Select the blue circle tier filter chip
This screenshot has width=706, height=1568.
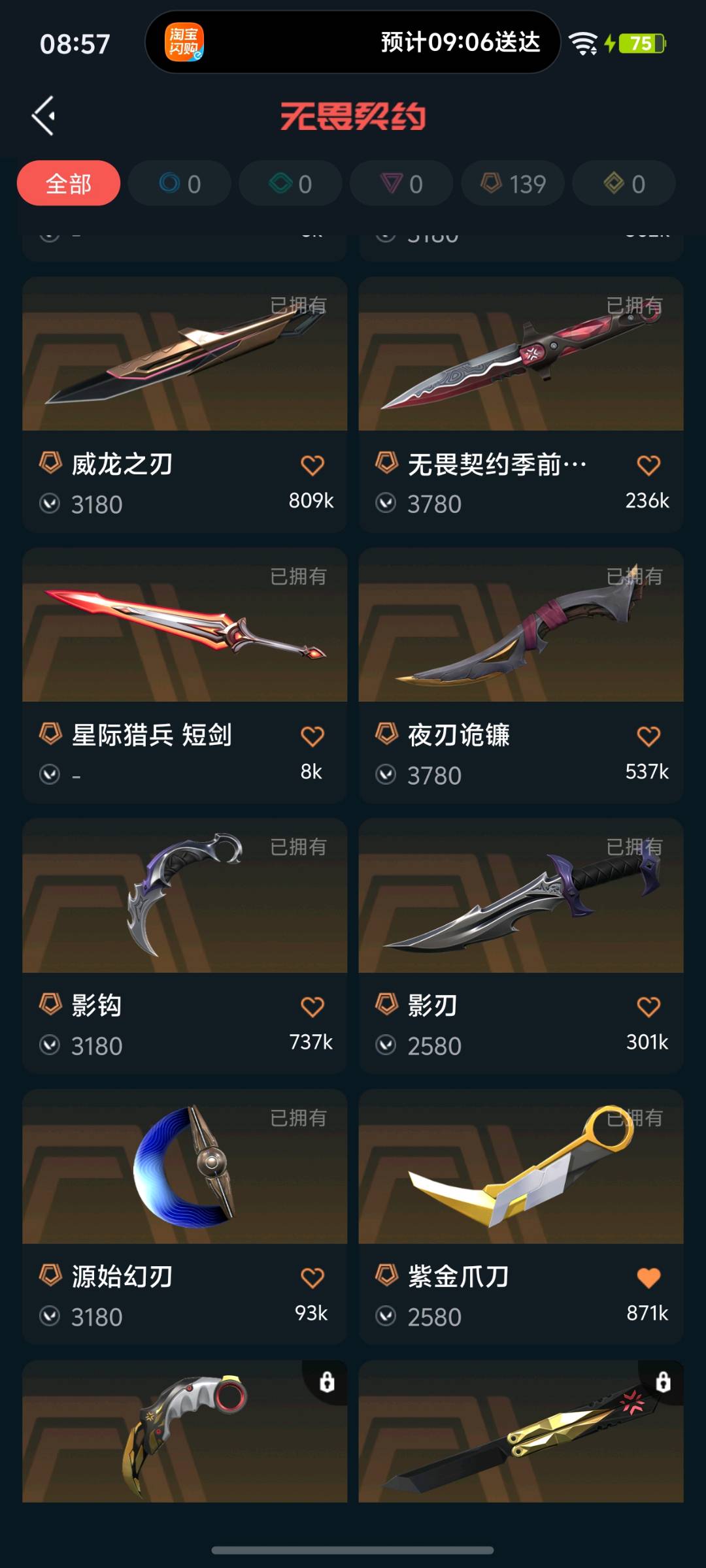pos(180,184)
